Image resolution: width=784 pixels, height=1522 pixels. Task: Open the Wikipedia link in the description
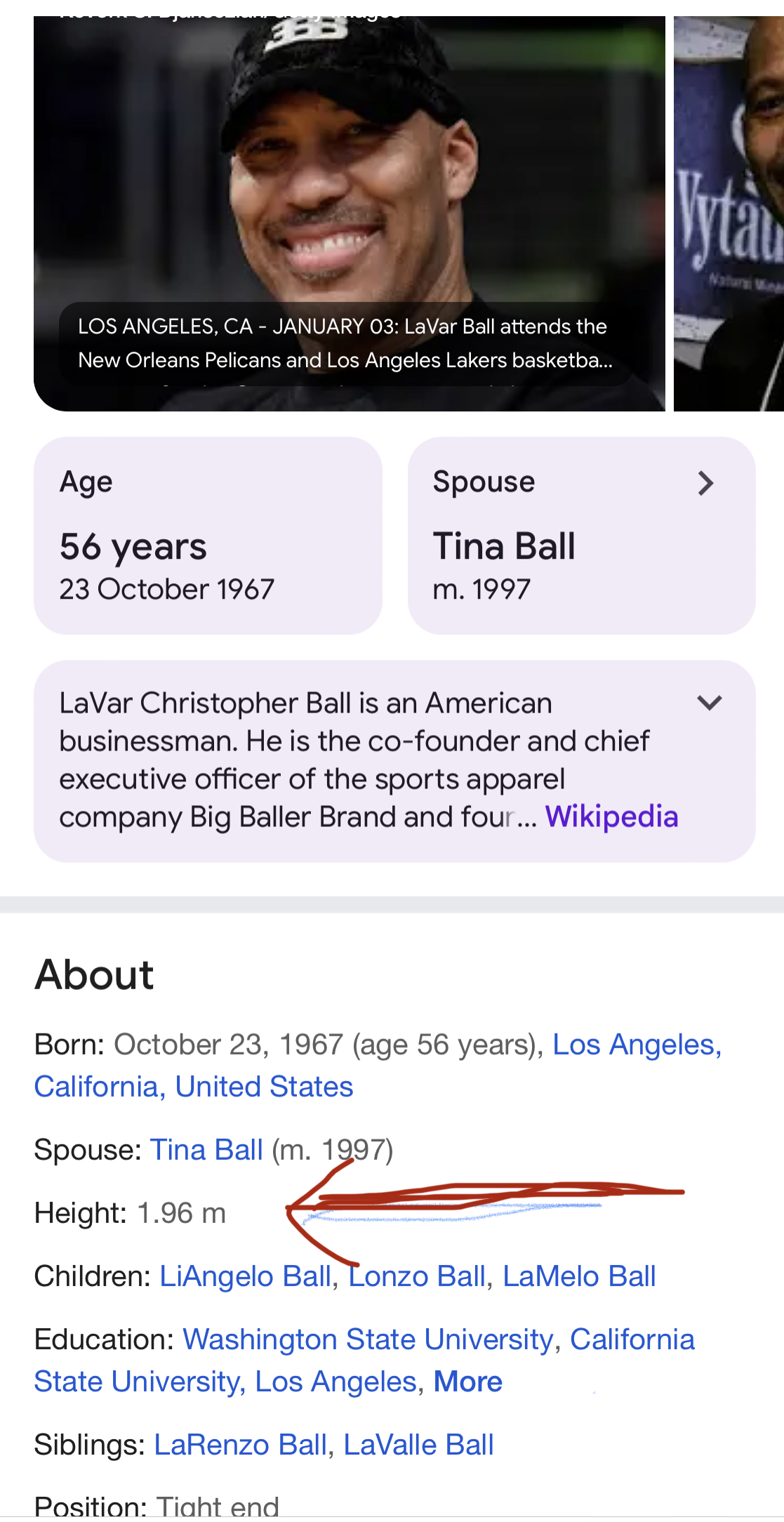(x=611, y=816)
